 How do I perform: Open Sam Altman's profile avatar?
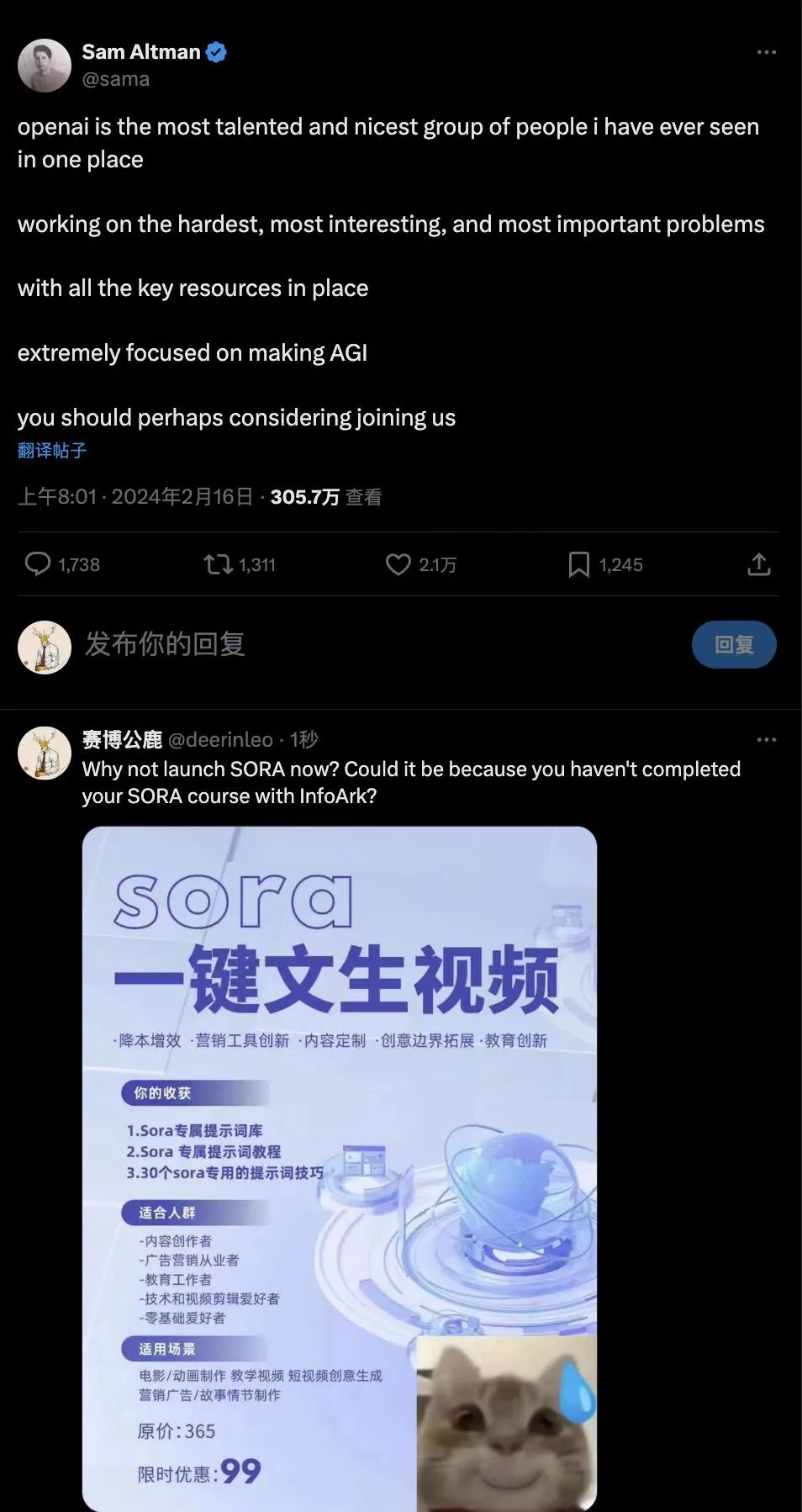point(44,66)
